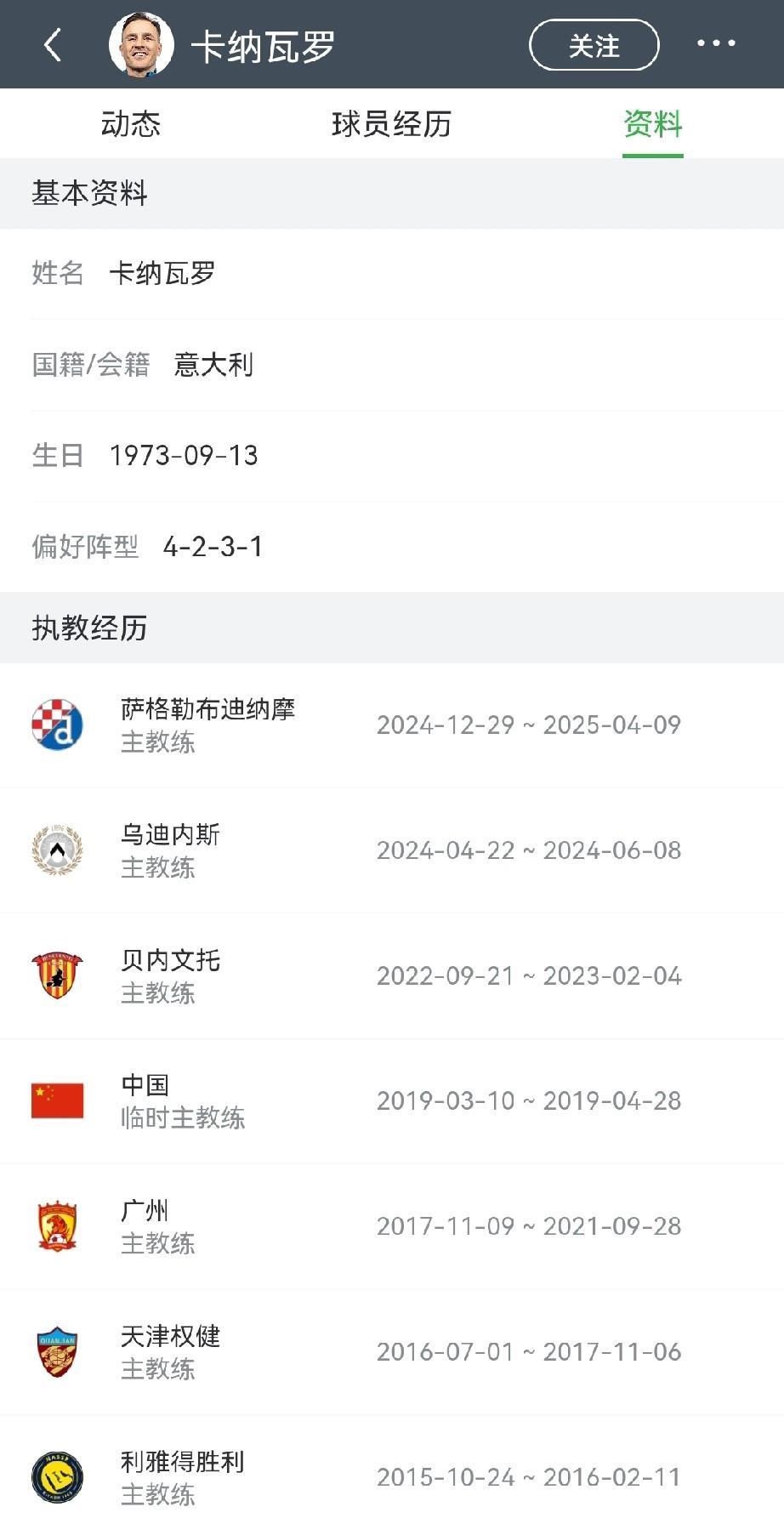Open the three-dot overflow menu
The width and height of the screenshot is (784, 1518).
(x=716, y=43)
